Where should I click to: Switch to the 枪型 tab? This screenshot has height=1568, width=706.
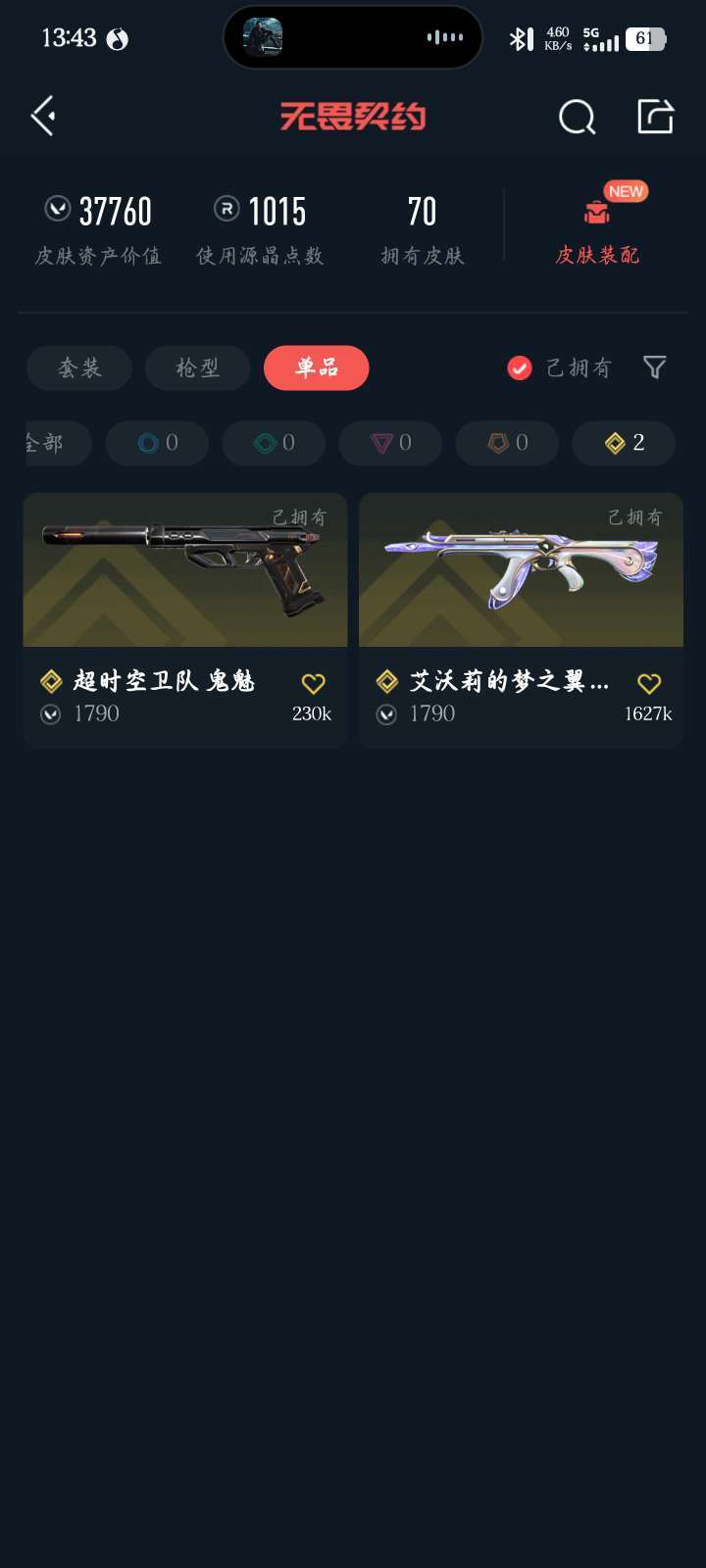pyautogui.click(x=197, y=367)
